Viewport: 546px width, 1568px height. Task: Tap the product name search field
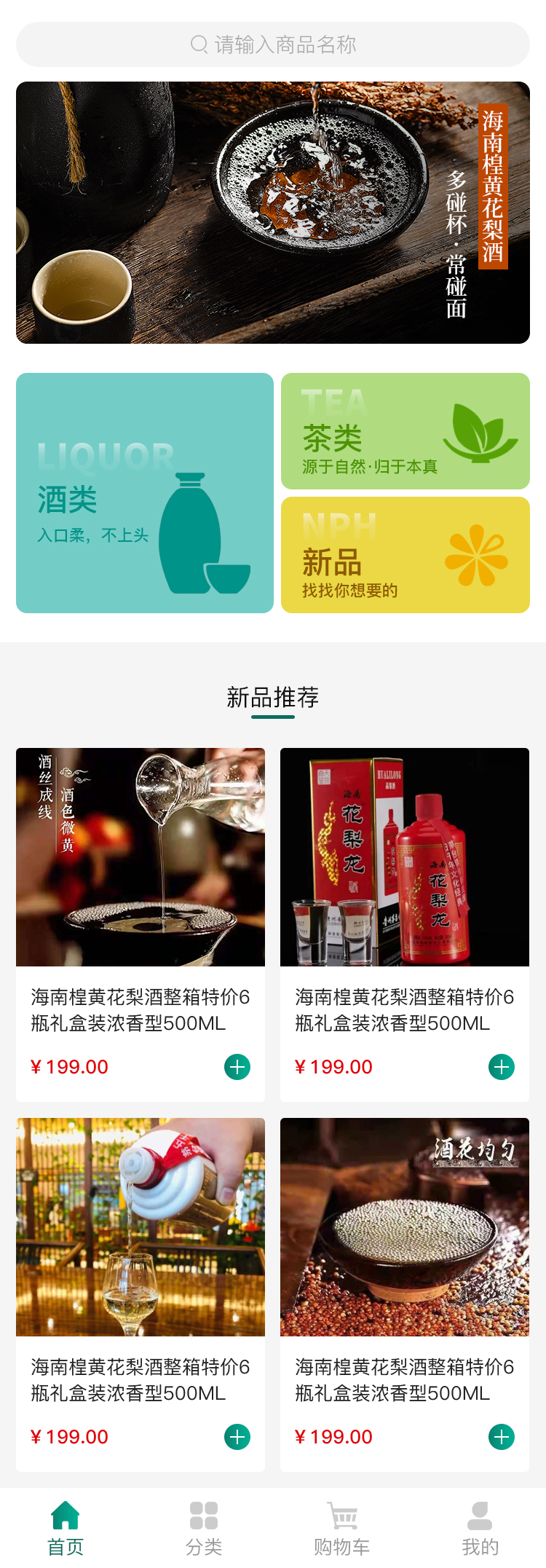[x=273, y=44]
